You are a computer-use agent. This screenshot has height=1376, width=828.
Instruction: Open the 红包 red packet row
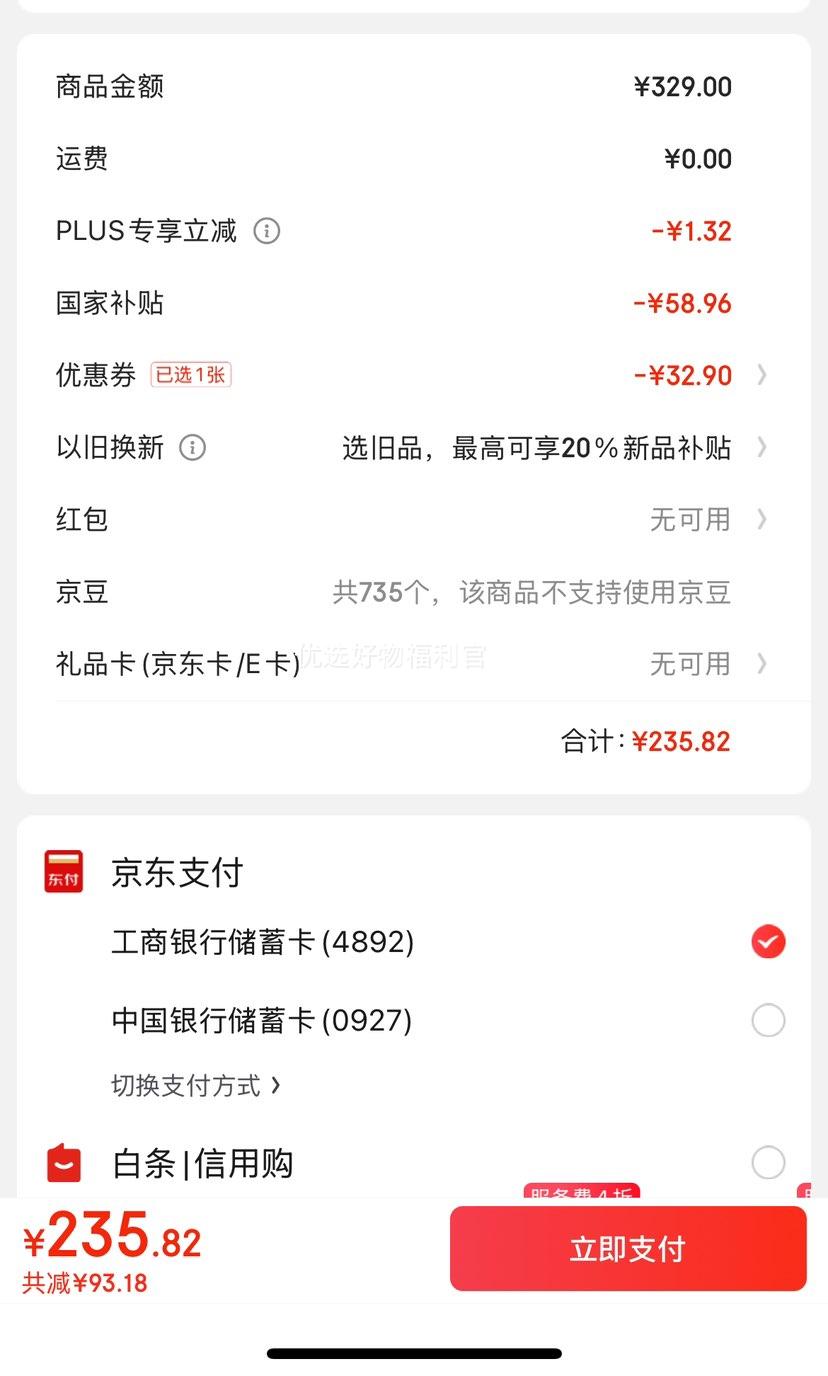point(413,519)
